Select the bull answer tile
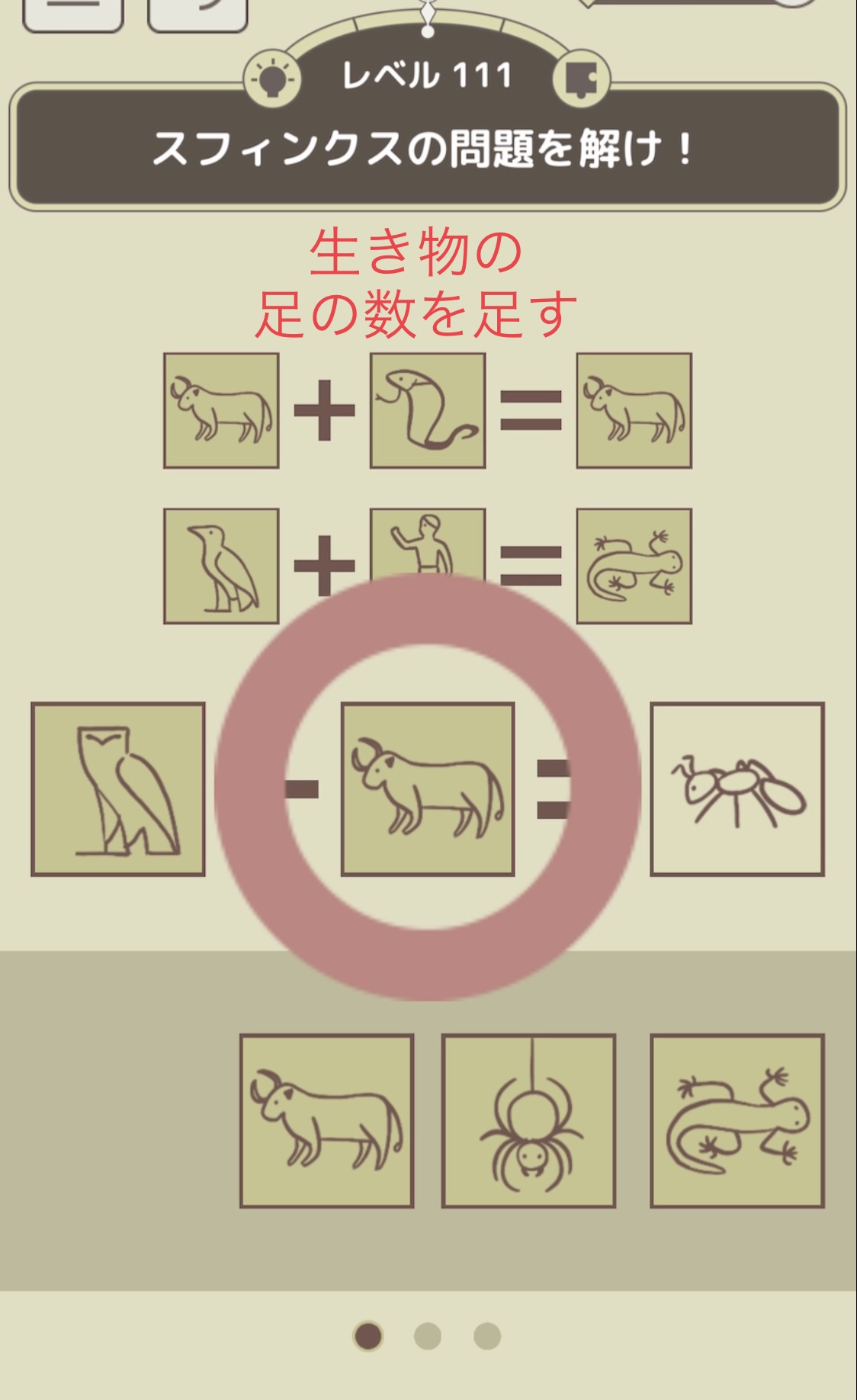Image resolution: width=857 pixels, height=1400 pixels. (327, 1121)
